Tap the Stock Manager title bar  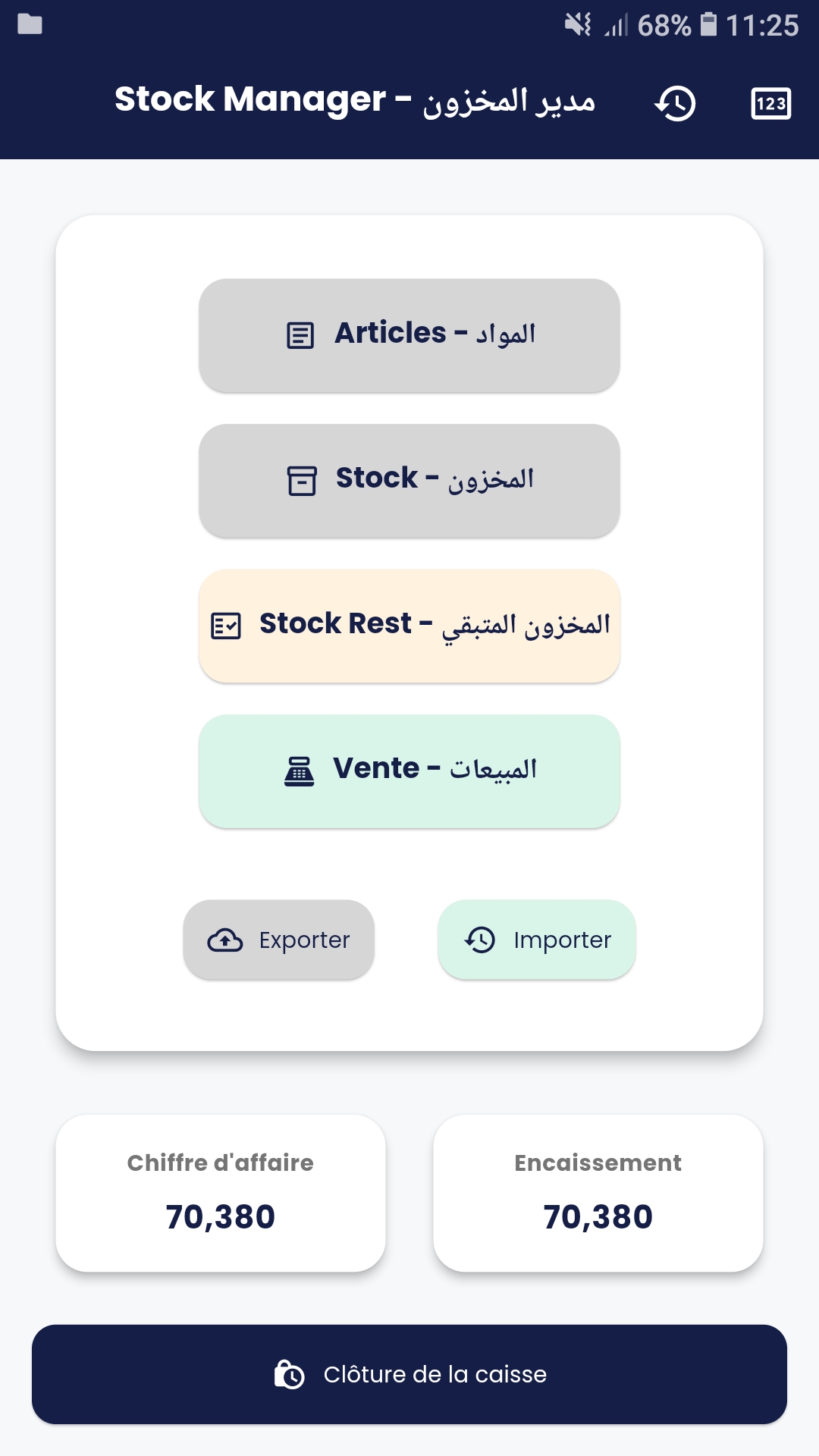point(356,103)
